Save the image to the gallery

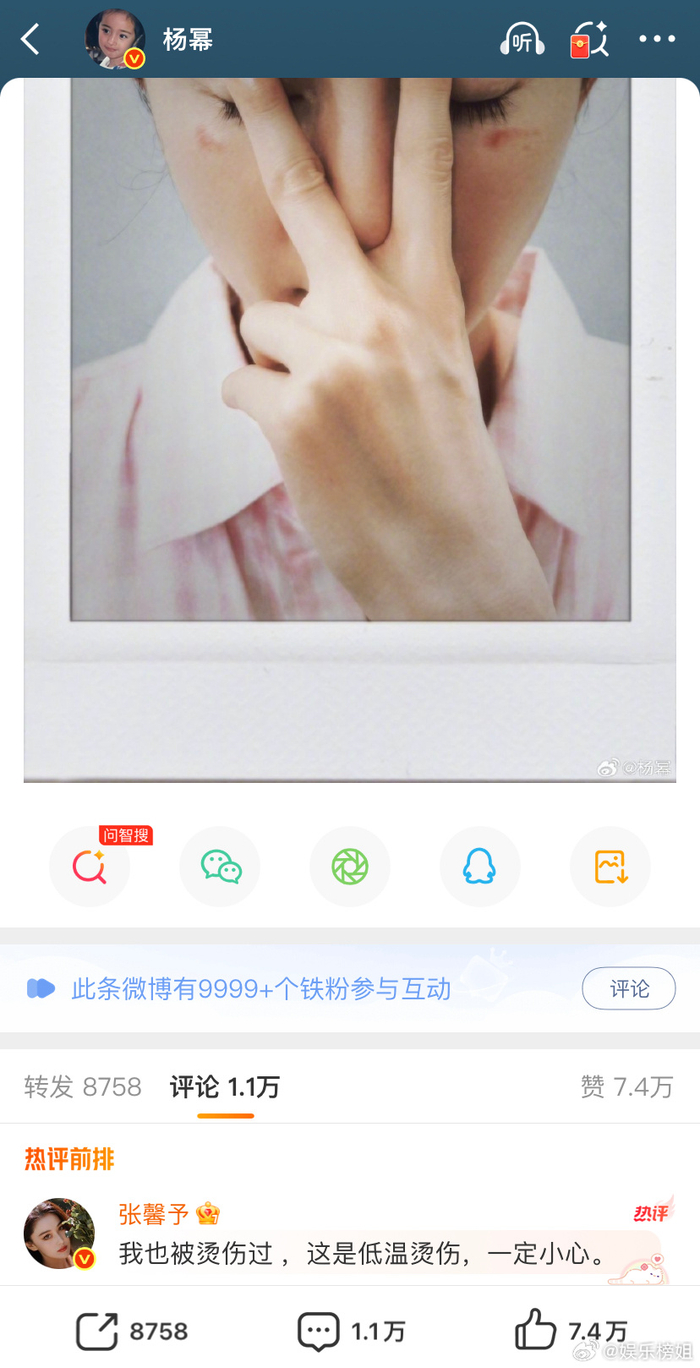(610, 866)
